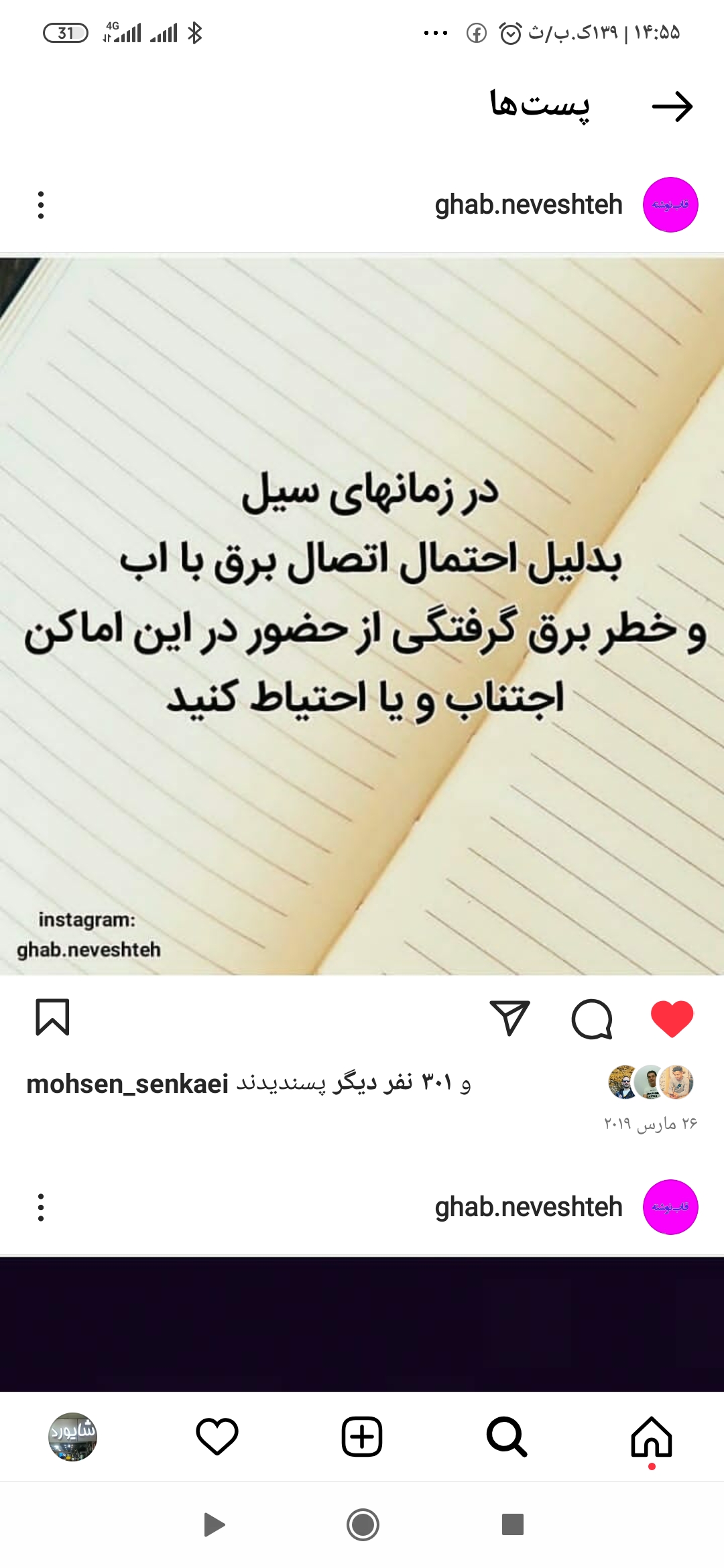Screen dimensions: 724x1568
Task: Switch to the Home tab
Action: [x=651, y=1437]
